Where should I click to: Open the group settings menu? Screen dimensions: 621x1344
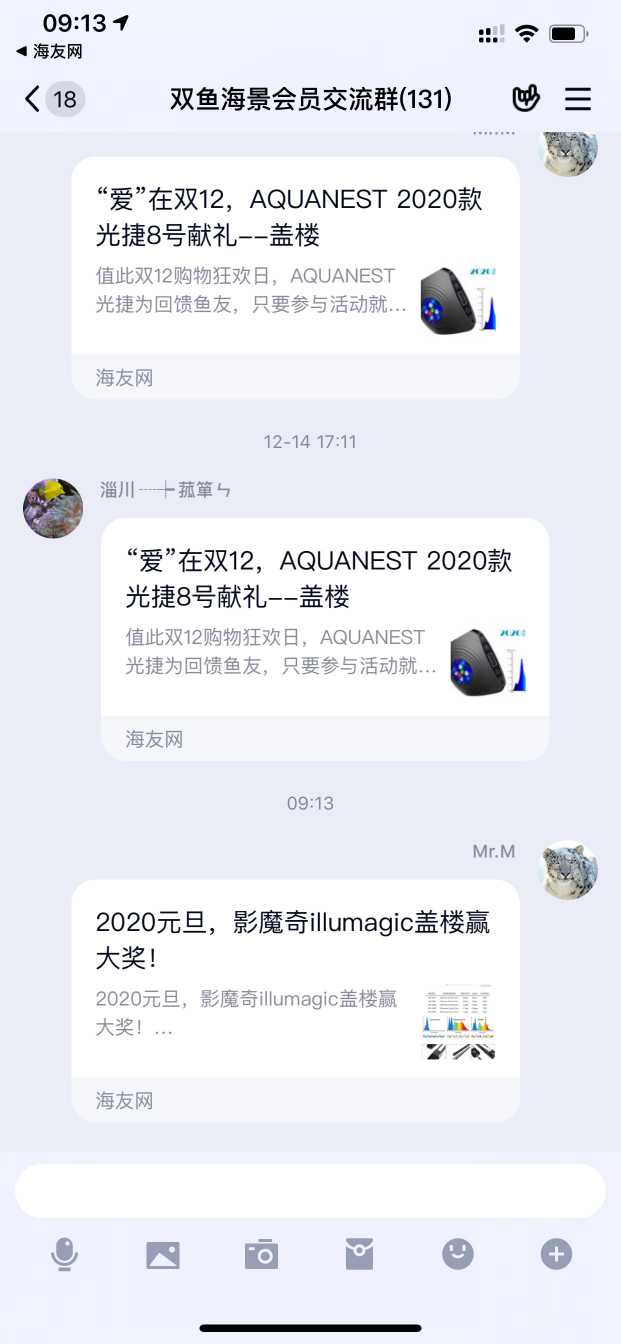tap(578, 99)
